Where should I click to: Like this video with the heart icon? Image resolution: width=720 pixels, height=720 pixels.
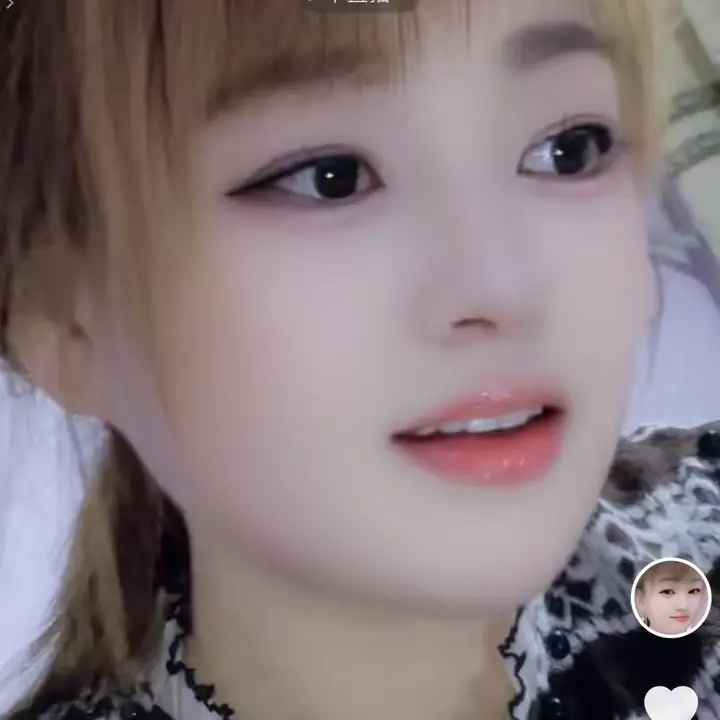pyautogui.click(x=670, y=703)
